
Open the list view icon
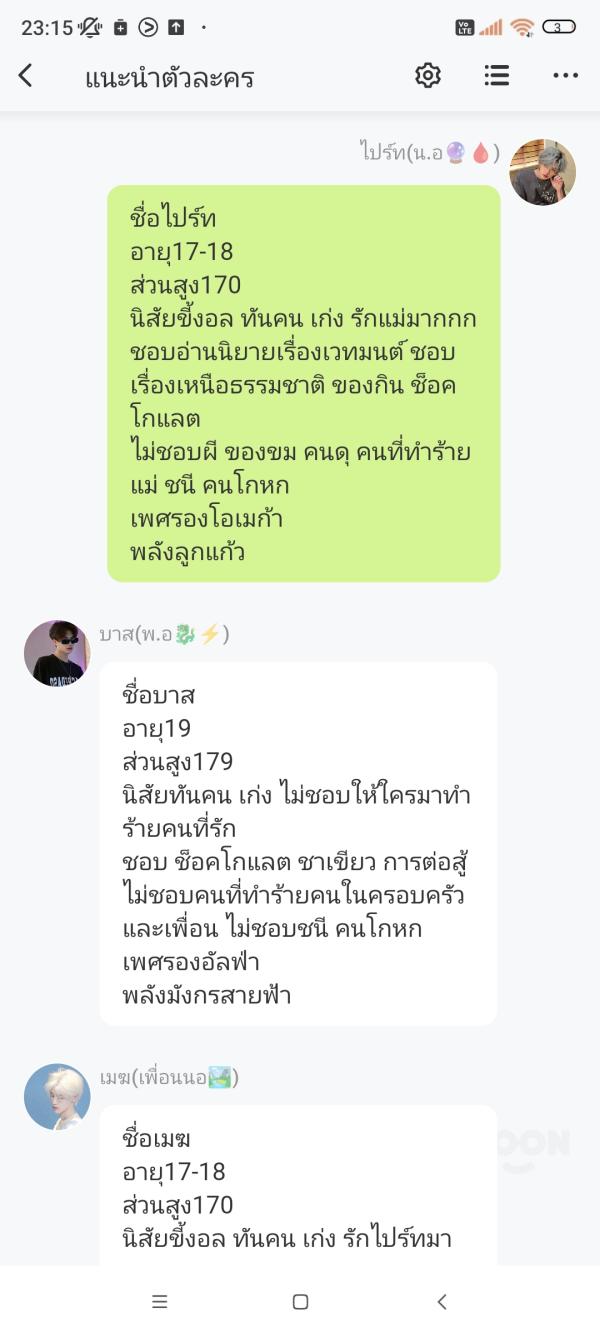pos(496,75)
